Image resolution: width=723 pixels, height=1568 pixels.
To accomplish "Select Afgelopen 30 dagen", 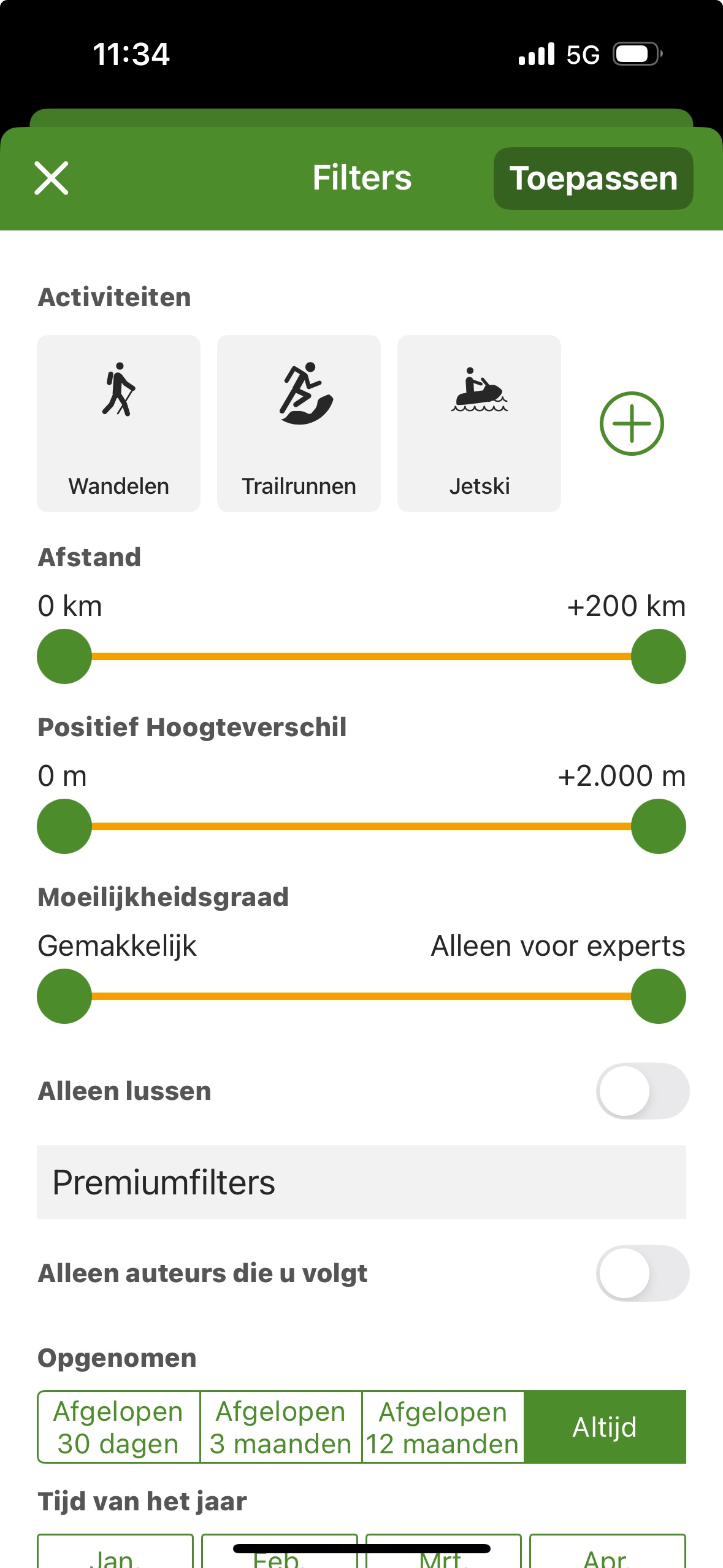I will click(118, 1427).
